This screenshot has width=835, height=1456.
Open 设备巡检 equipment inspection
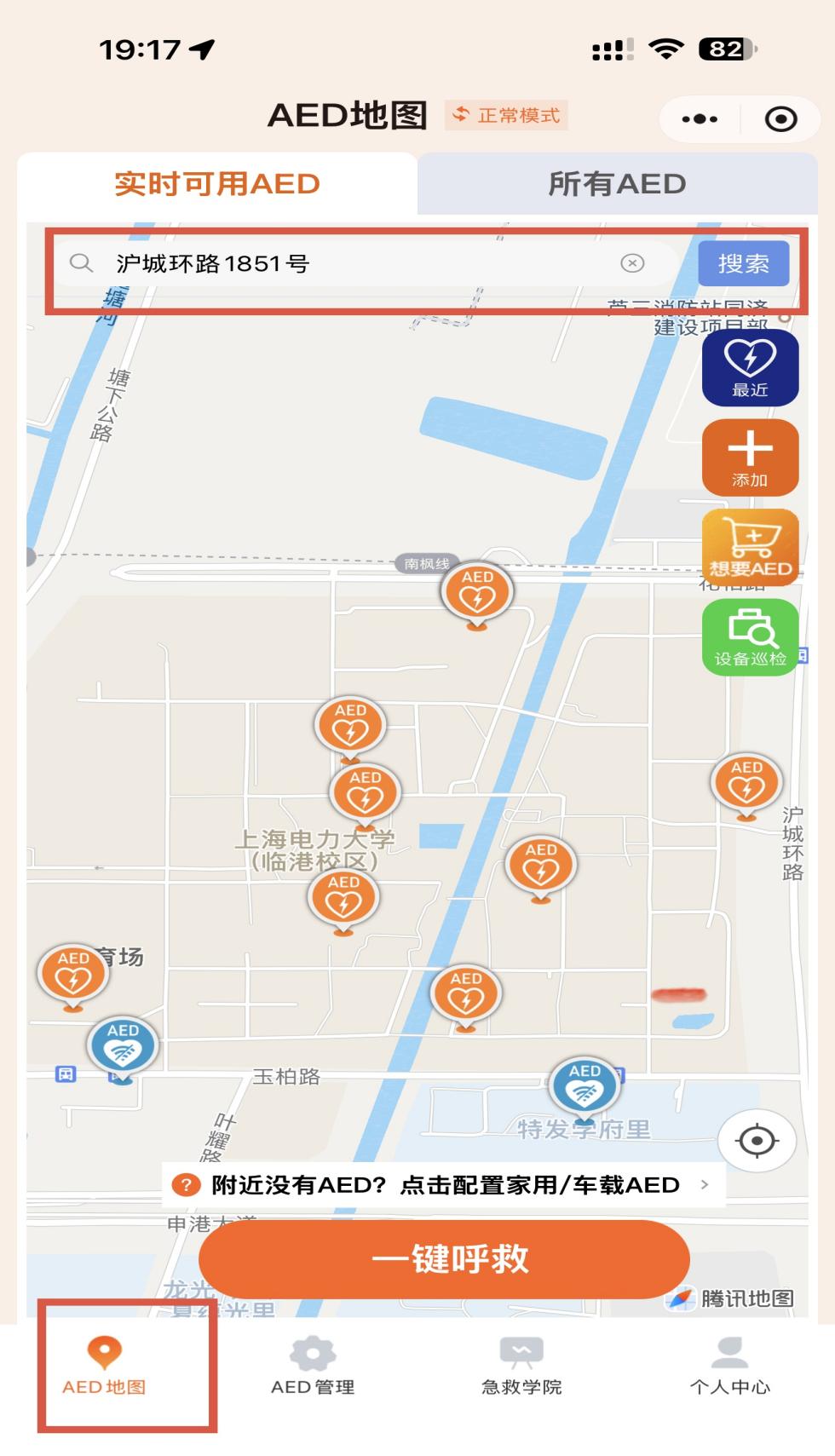coord(750,637)
